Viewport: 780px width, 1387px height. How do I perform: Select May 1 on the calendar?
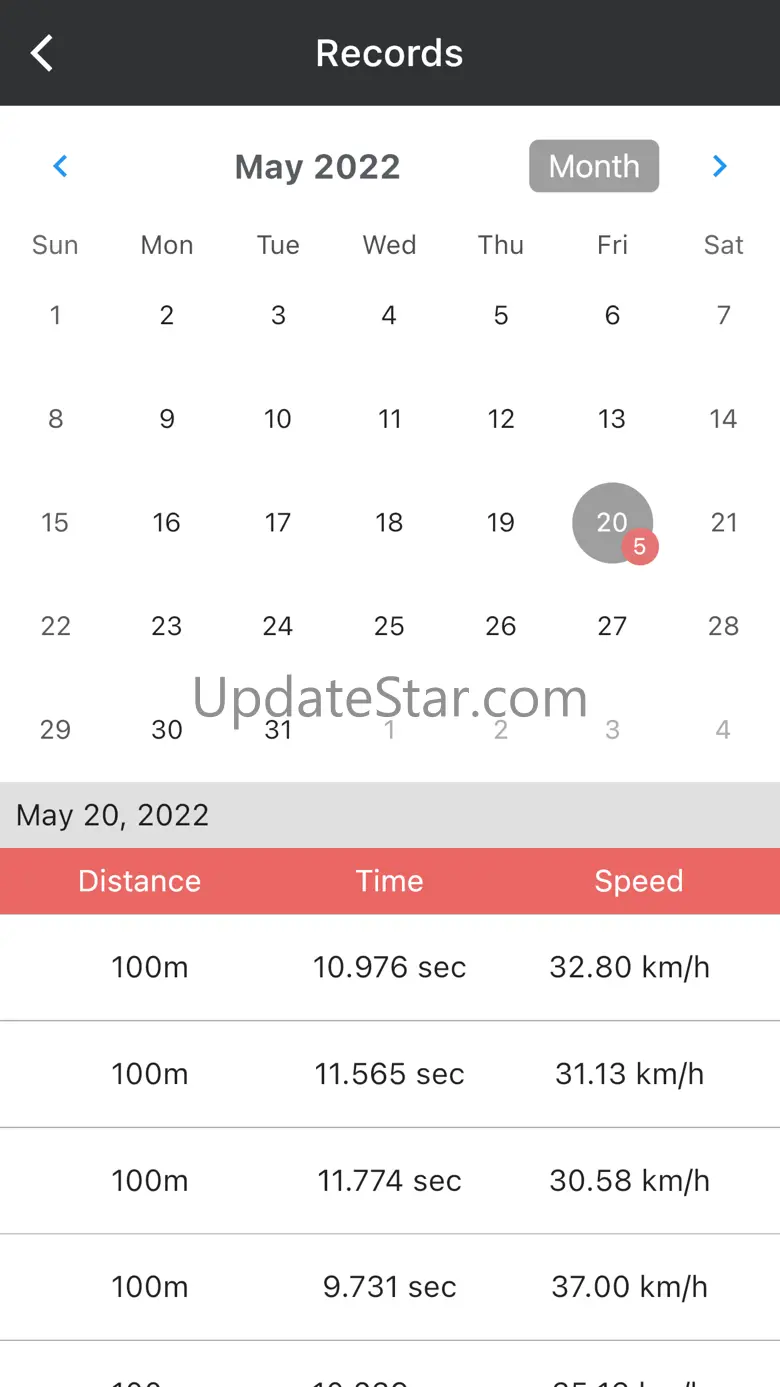pos(55,315)
